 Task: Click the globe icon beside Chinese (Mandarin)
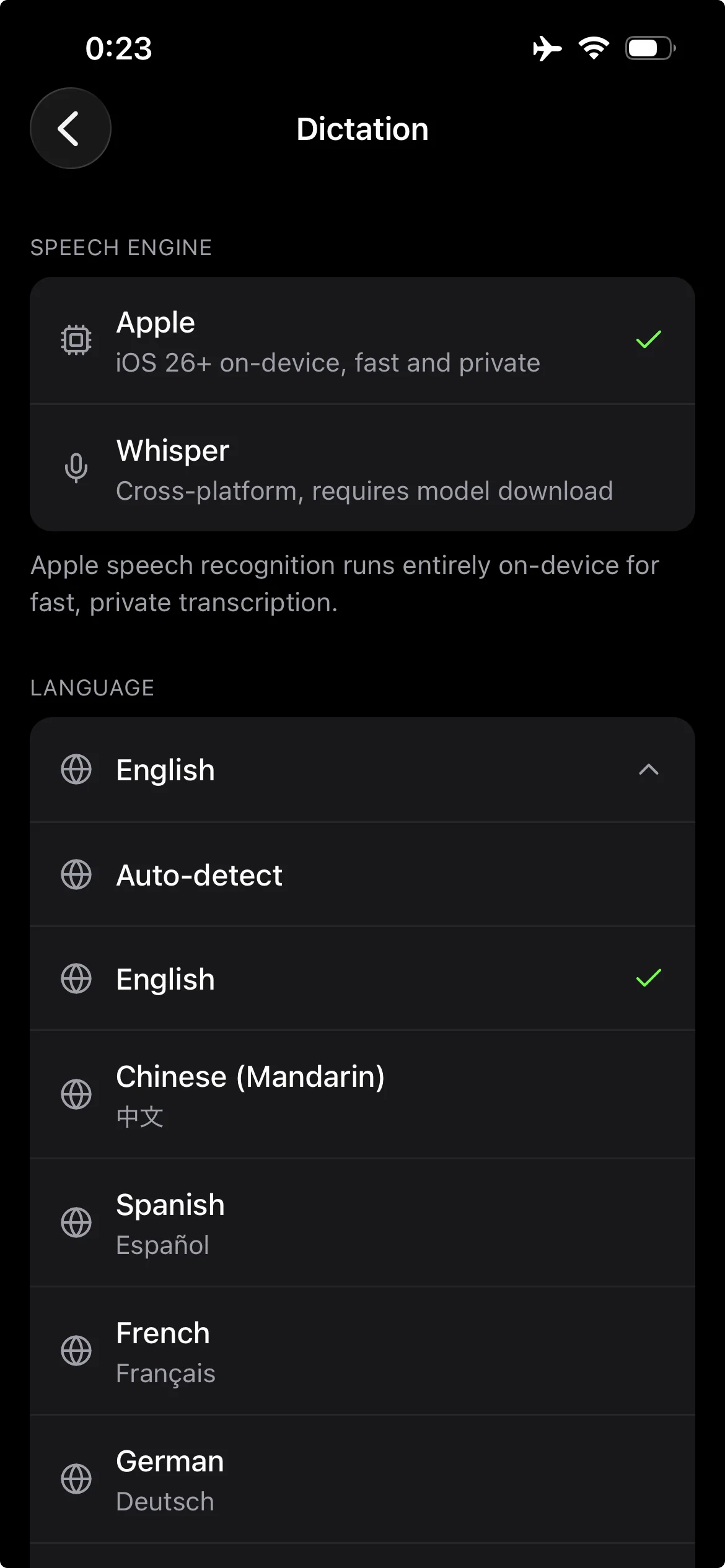tap(76, 1095)
